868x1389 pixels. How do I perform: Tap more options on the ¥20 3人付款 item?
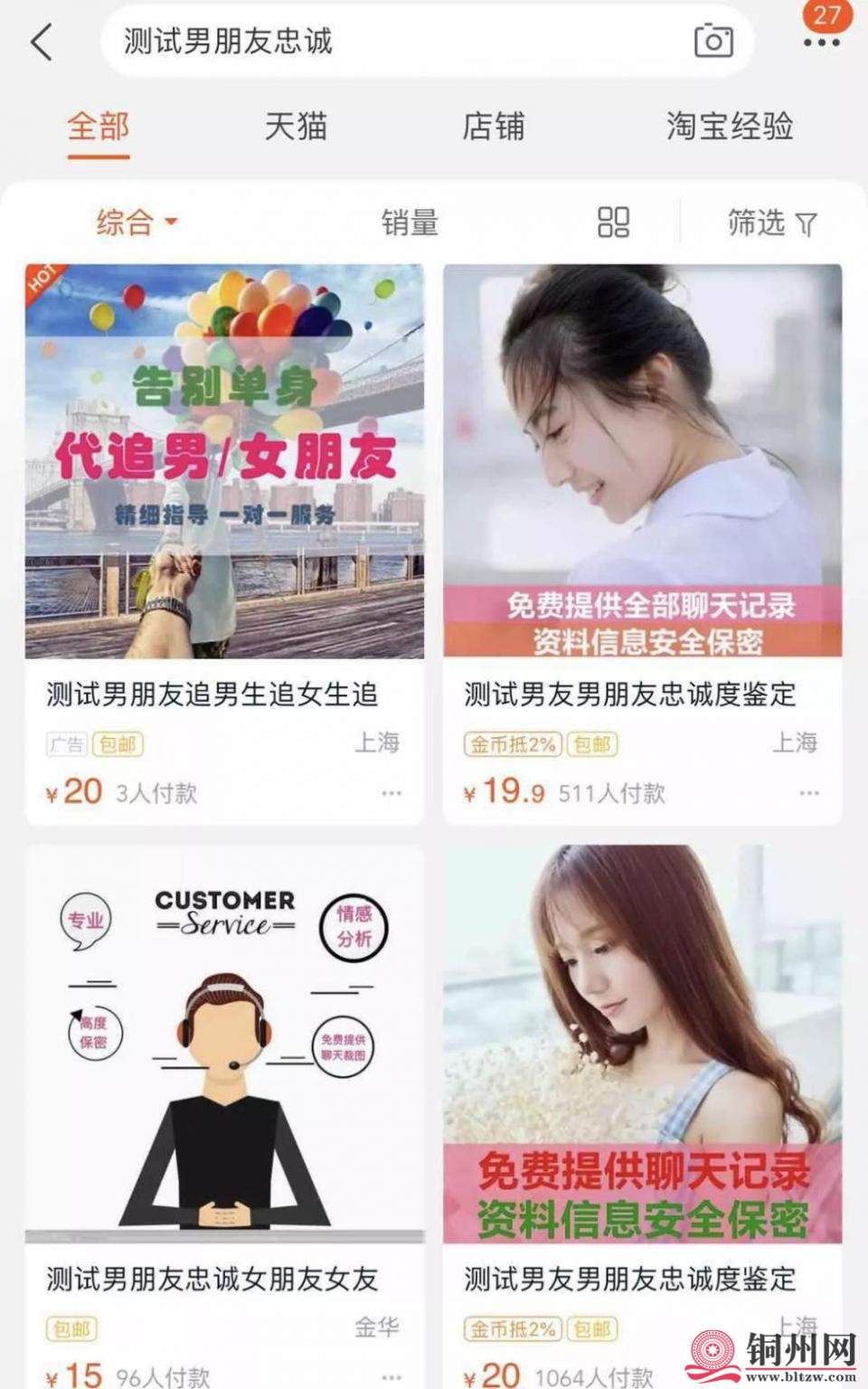[x=392, y=793]
